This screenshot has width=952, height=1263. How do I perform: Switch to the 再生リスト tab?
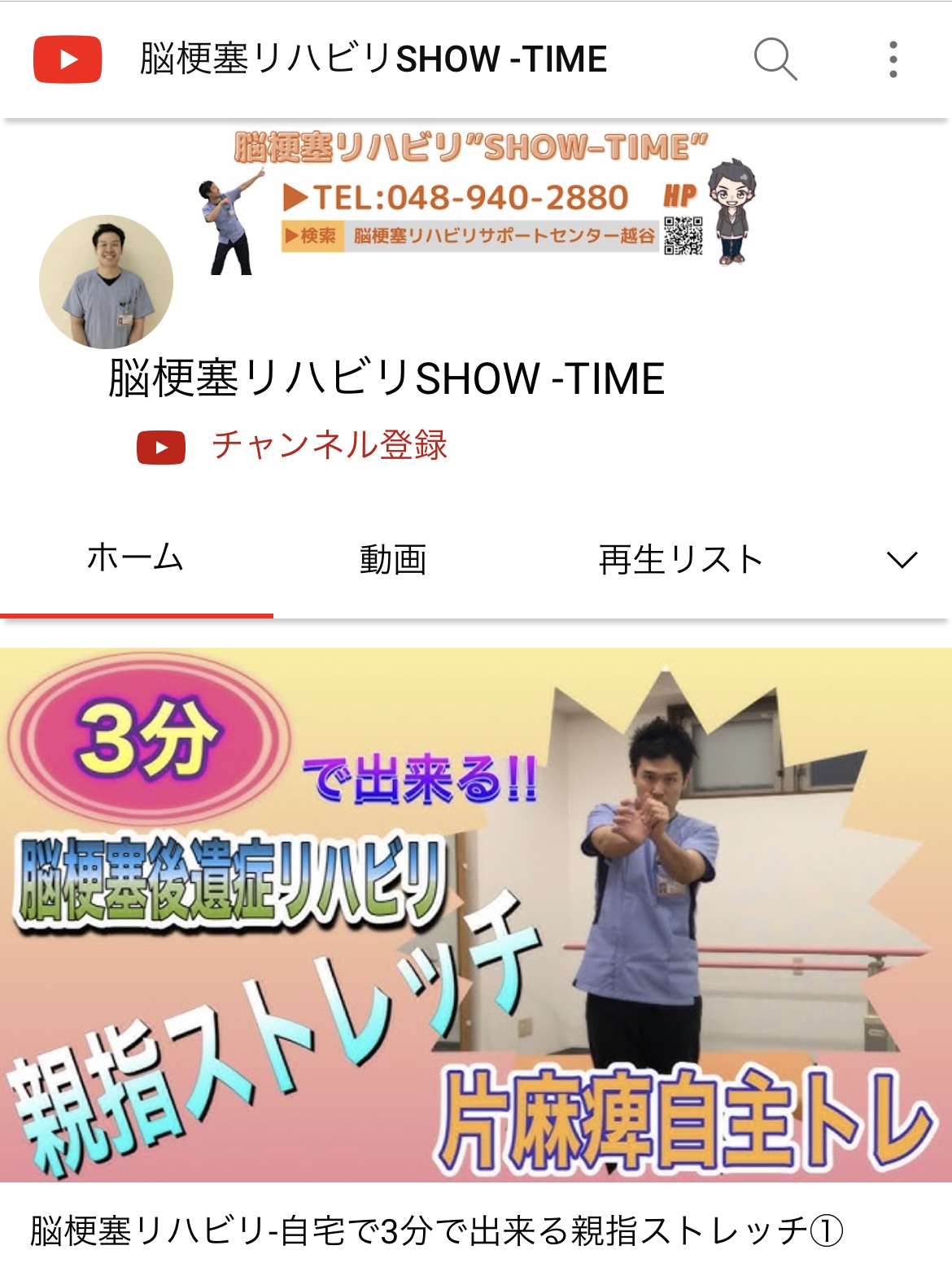tap(680, 560)
